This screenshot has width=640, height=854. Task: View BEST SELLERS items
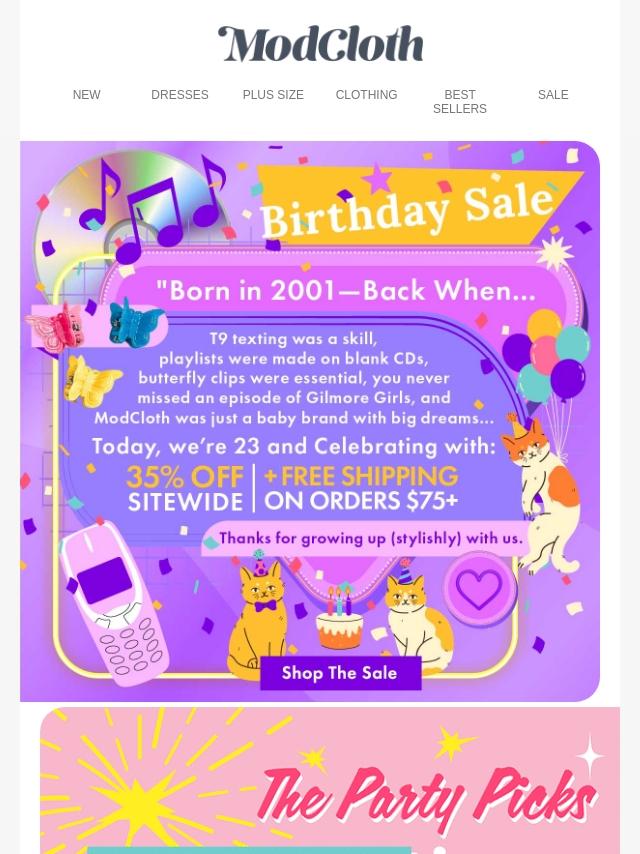(x=460, y=102)
